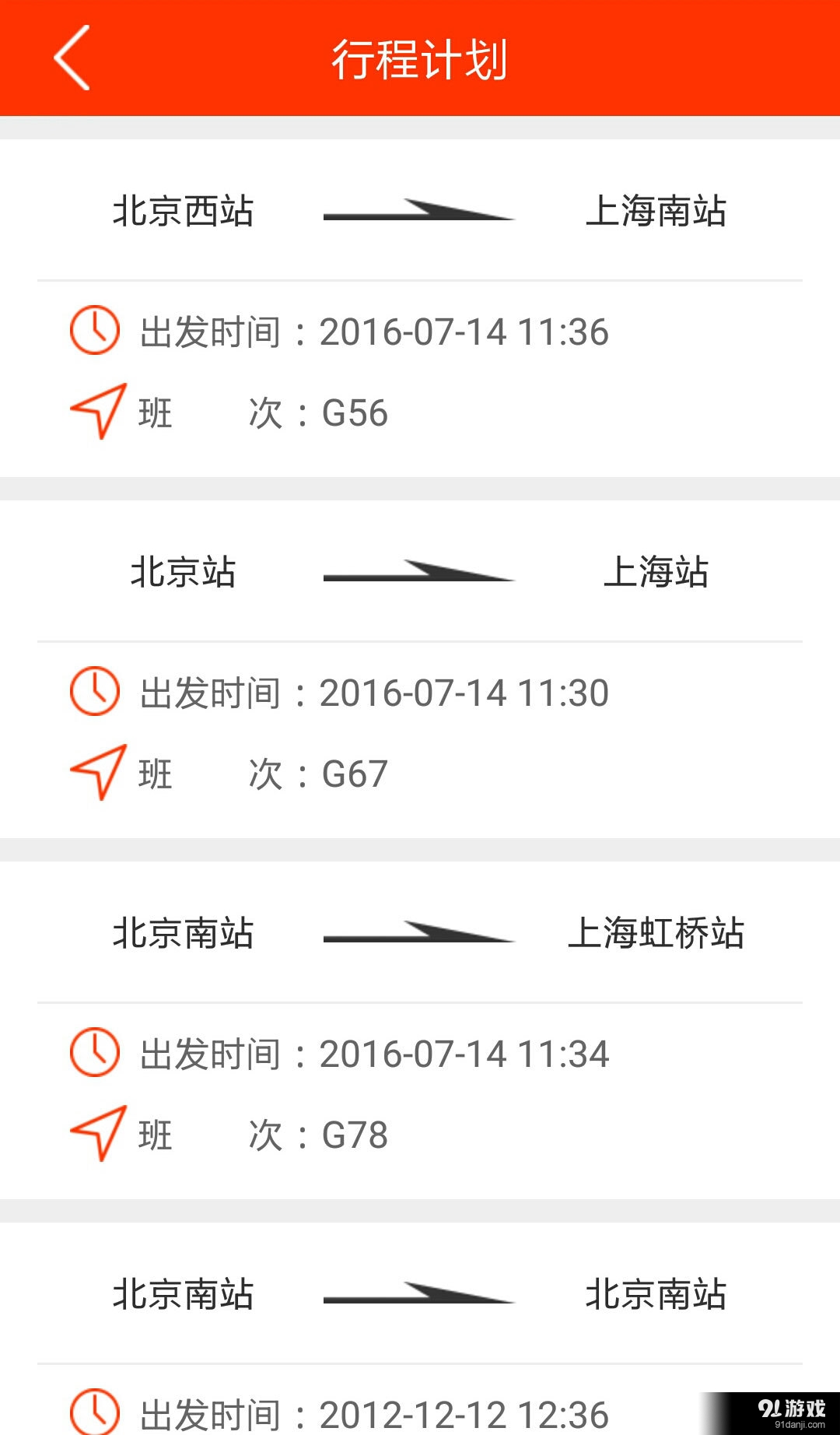This screenshot has height=1435, width=840.
Task: Tap the 行程计划 title in the header
Action: pyautogui.click(x=420, y=60)
